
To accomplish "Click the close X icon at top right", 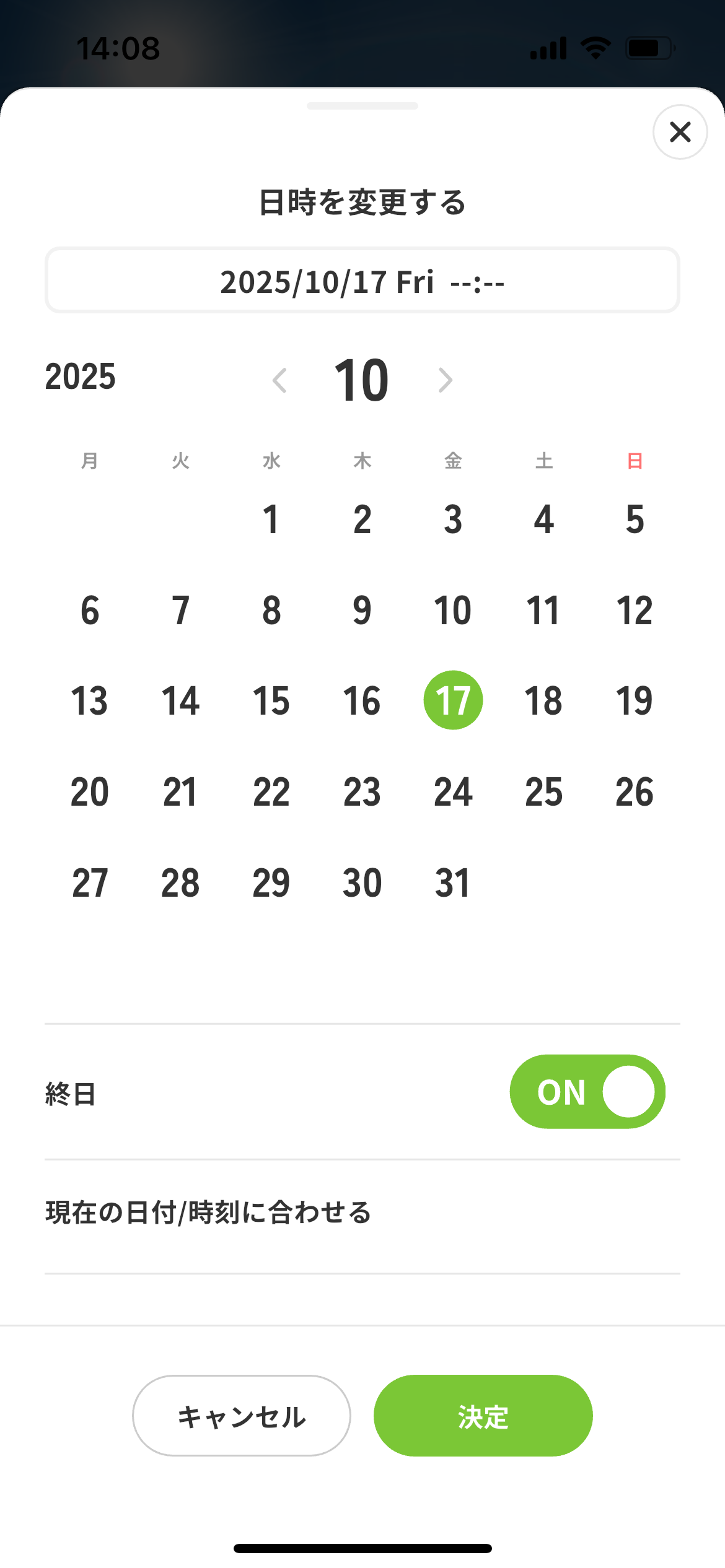I will coord(679,132).
